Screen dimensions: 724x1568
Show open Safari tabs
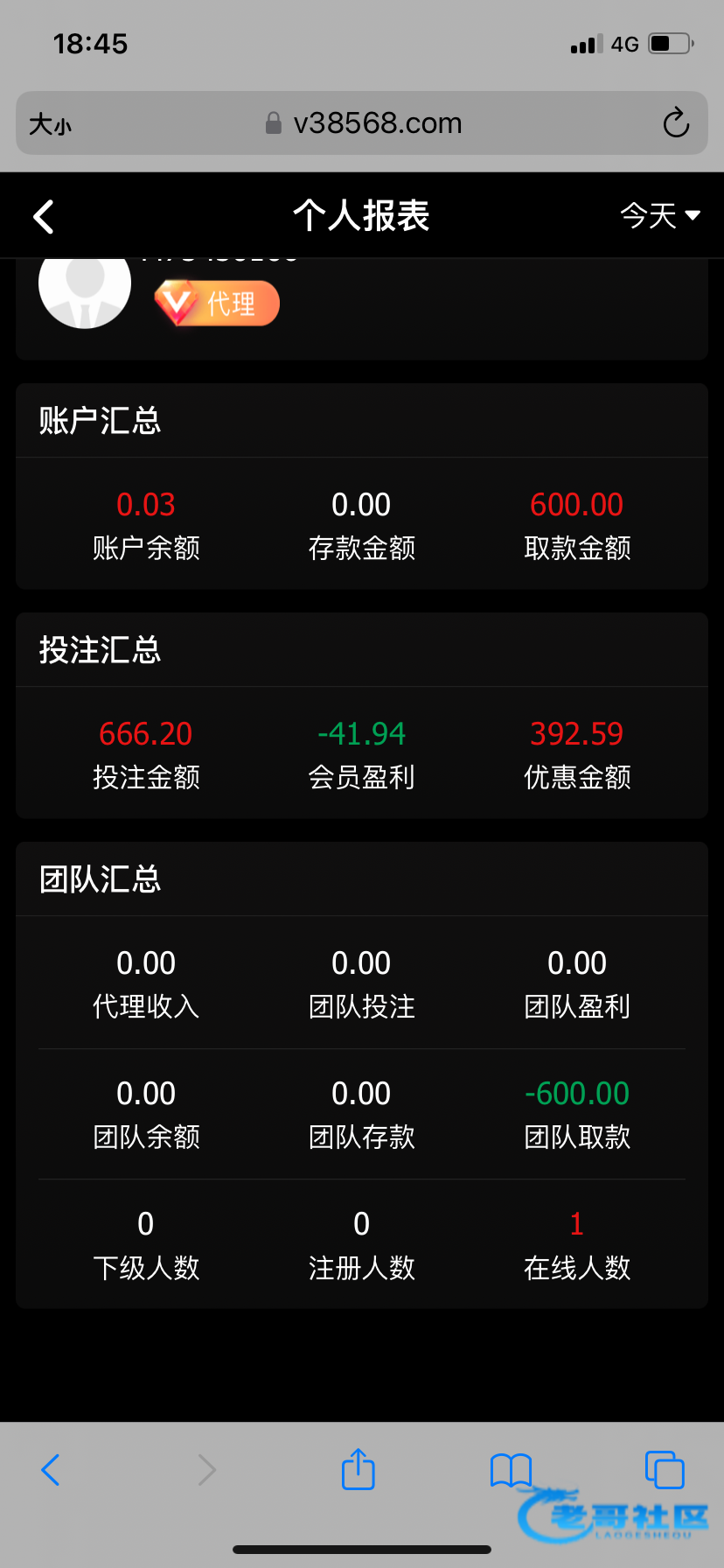click(664, 1469)
